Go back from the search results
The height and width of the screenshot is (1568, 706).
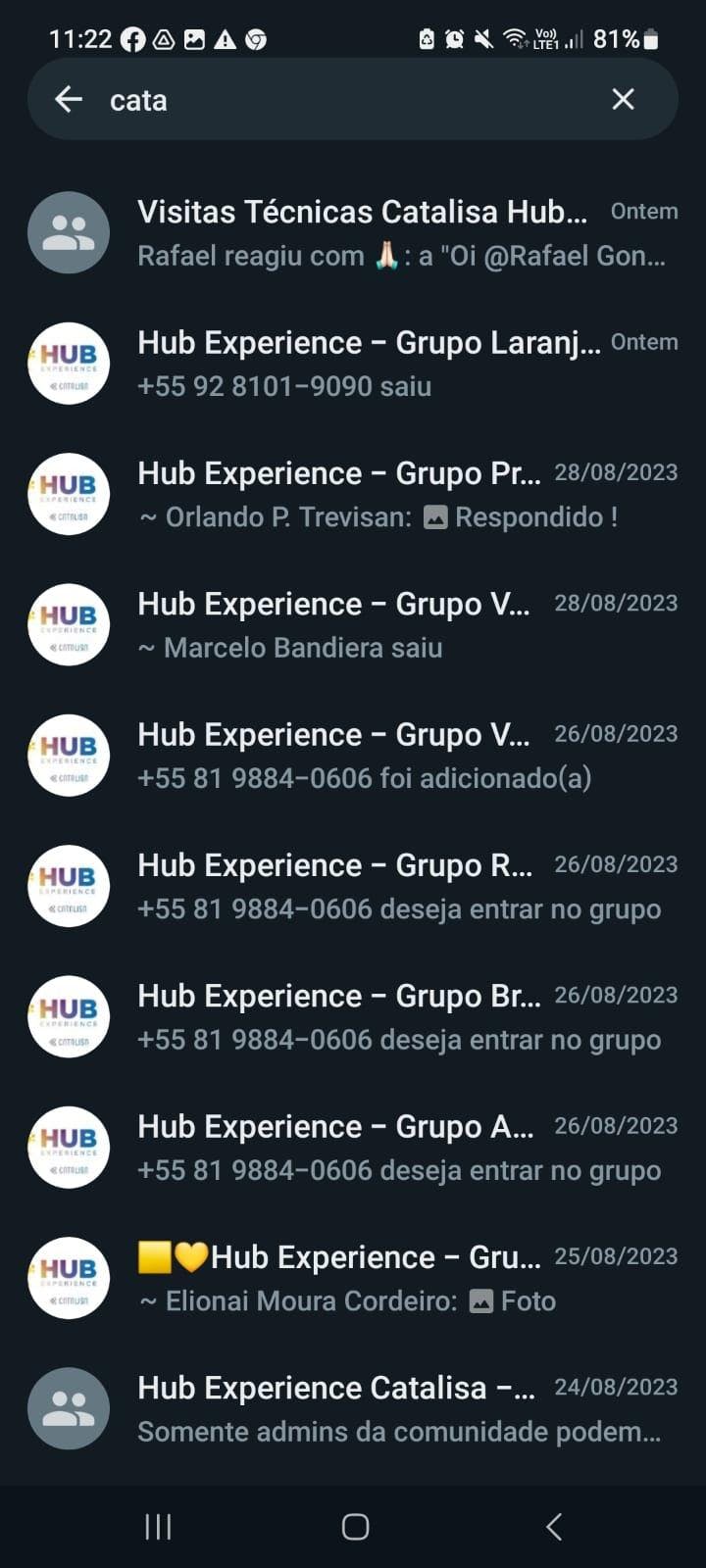tap(69, 99)
